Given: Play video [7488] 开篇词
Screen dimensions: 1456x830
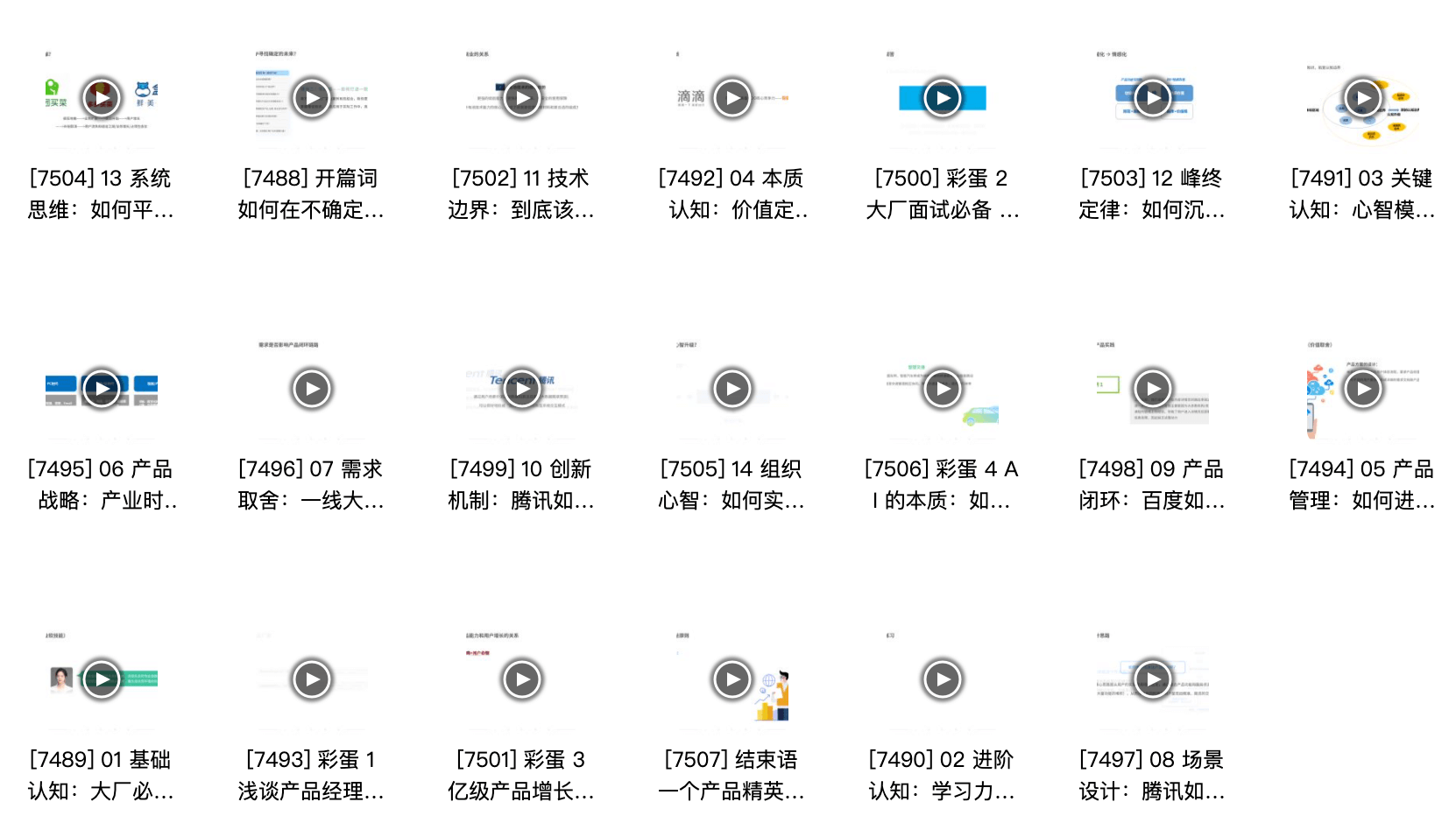Looking at the screenshot, I should (312, 98).
